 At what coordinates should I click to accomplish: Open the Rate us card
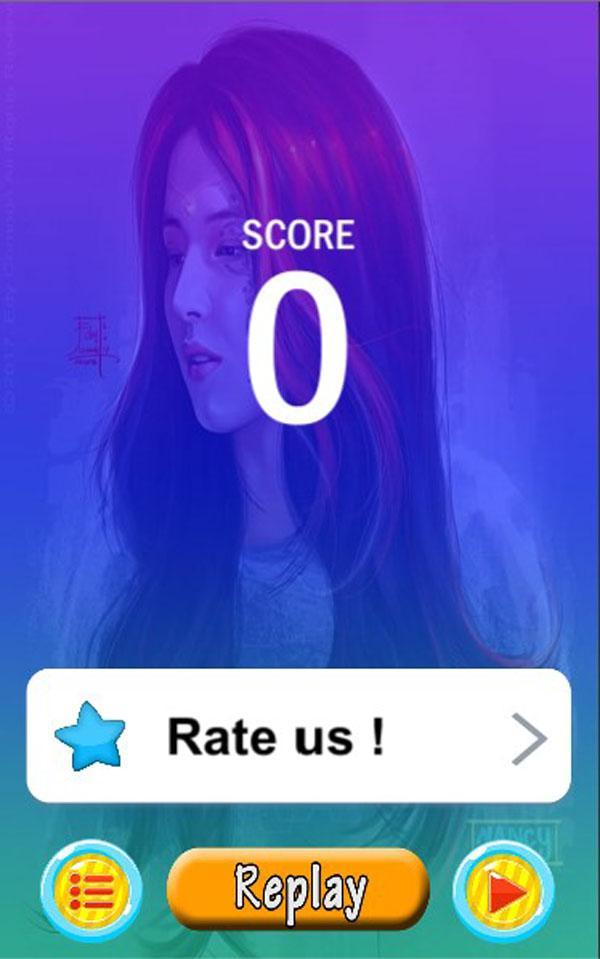click(x=298, y=738)
